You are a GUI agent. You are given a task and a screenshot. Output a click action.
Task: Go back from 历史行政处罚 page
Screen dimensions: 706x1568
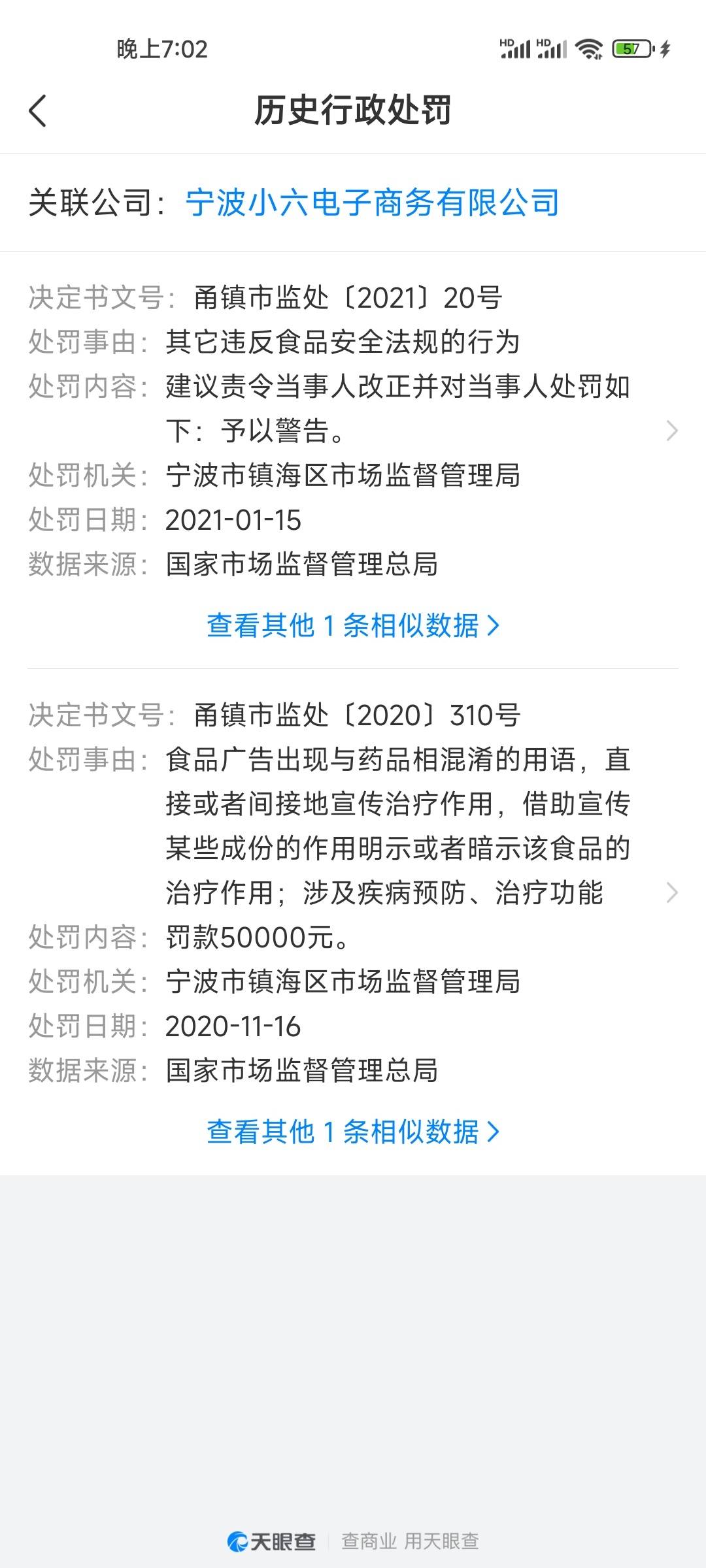(x=38, y=110)
